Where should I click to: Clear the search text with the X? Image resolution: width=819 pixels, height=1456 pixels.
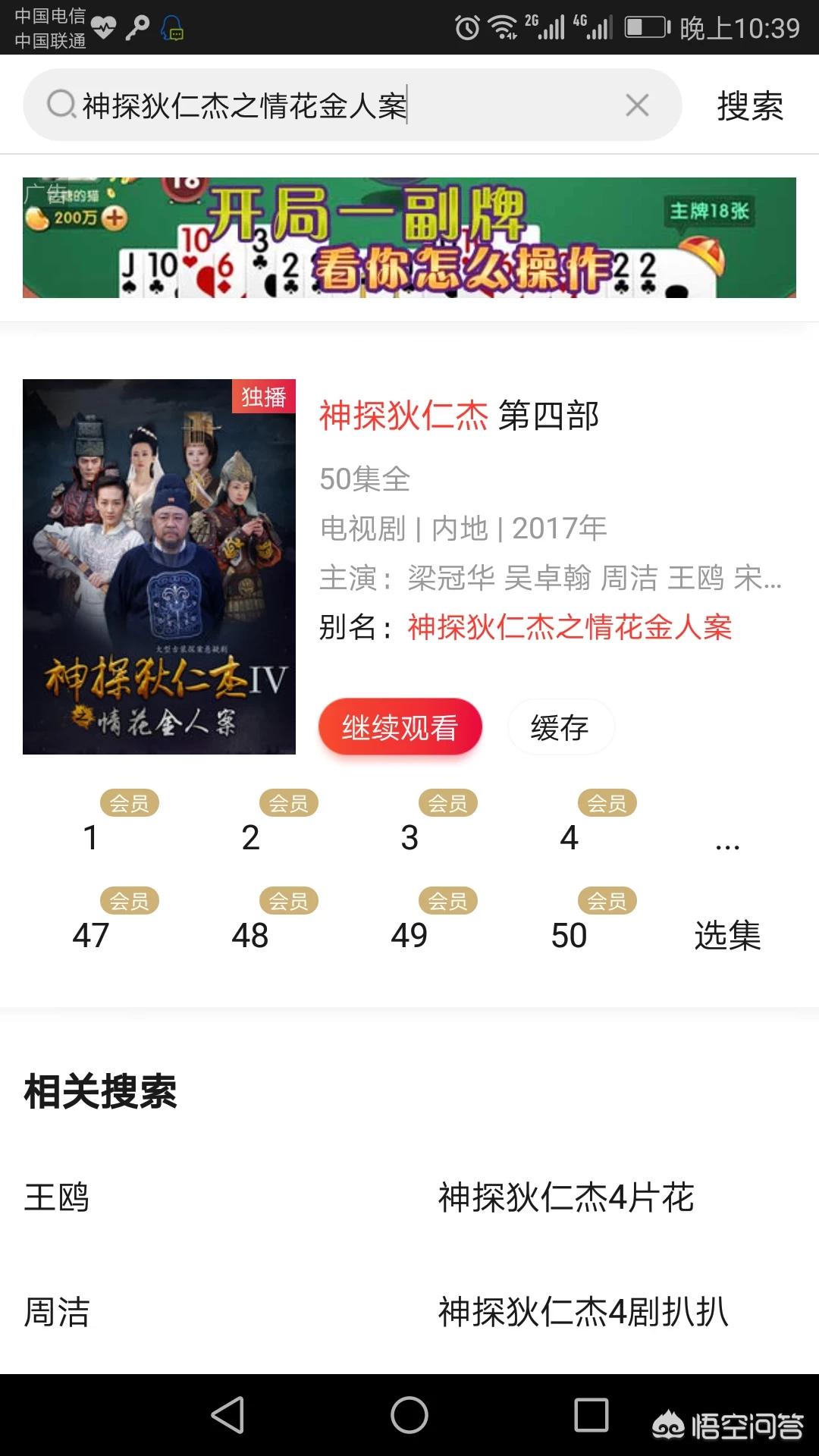(637, 105)
